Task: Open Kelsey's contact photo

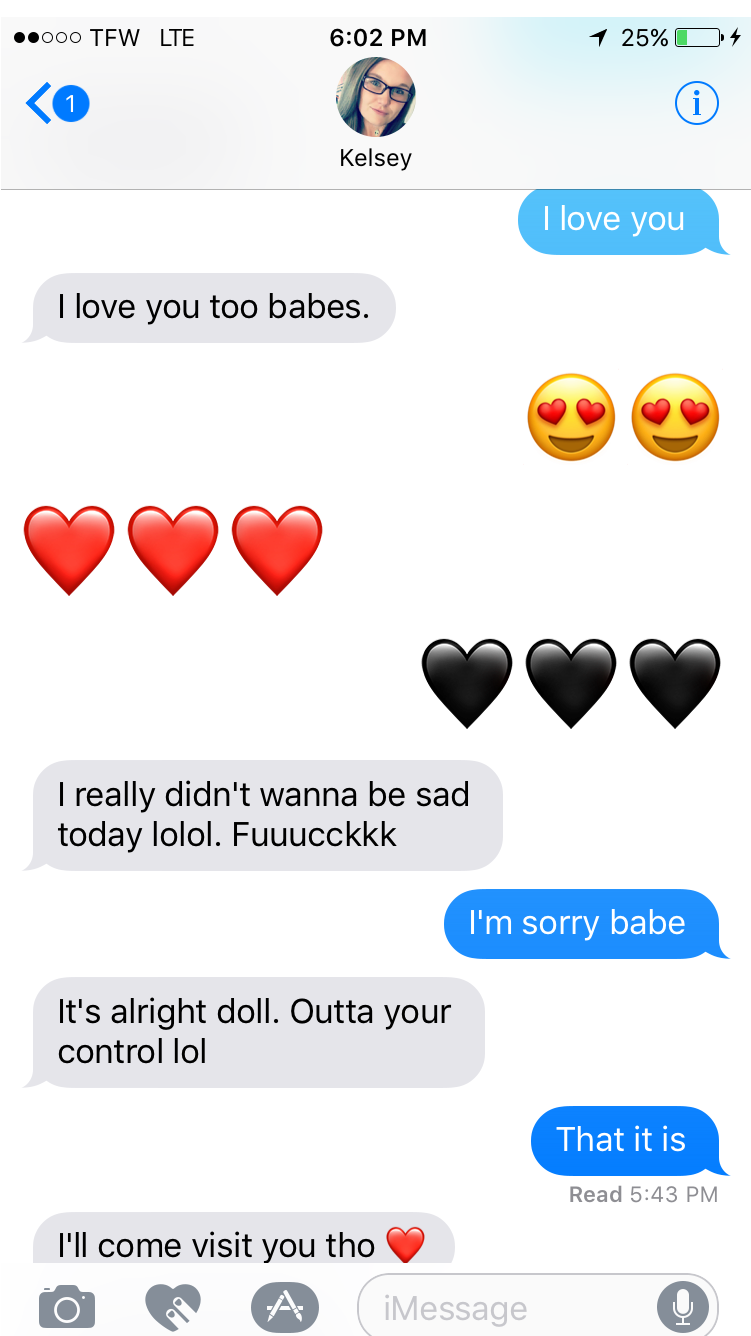Action: tap(375, 98)
